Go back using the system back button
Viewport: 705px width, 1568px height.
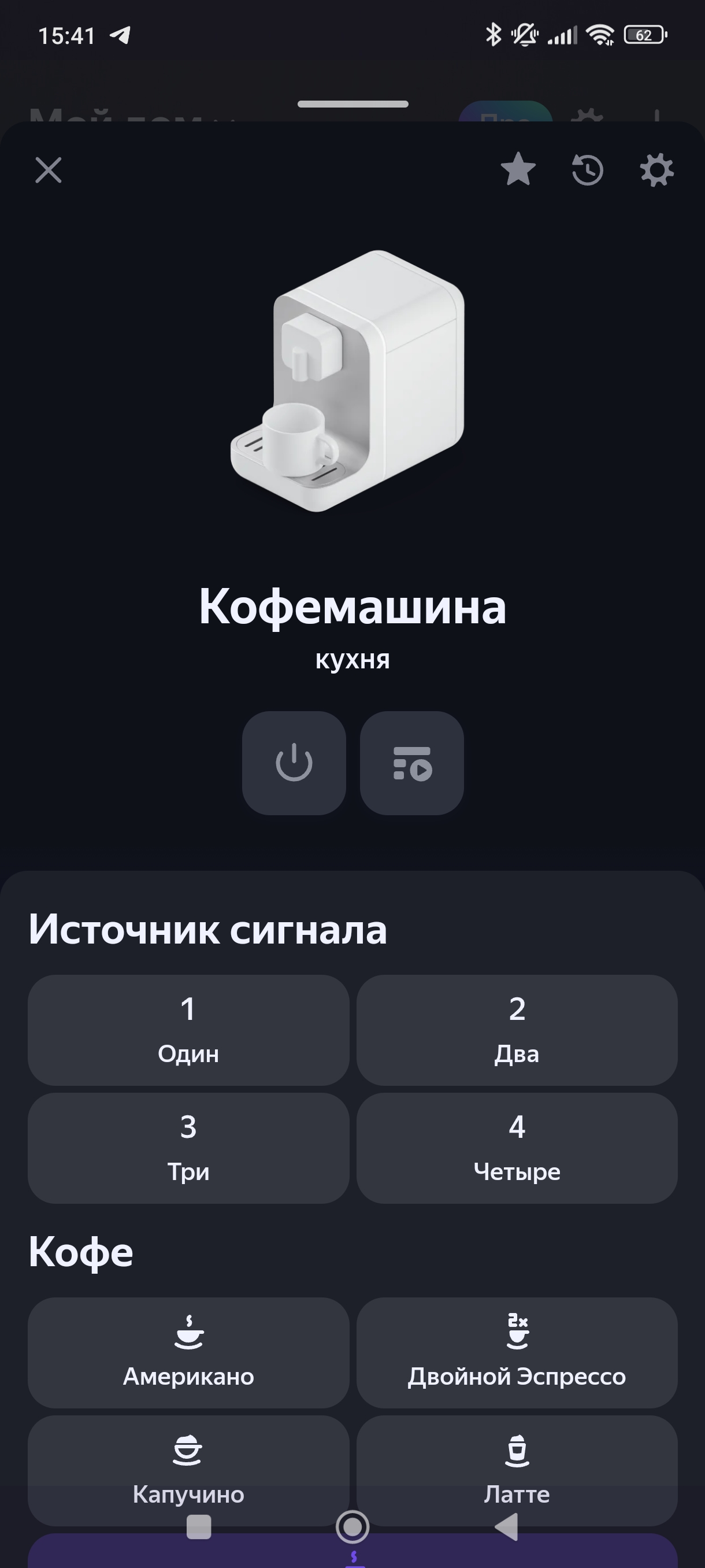pos(507,1526)
